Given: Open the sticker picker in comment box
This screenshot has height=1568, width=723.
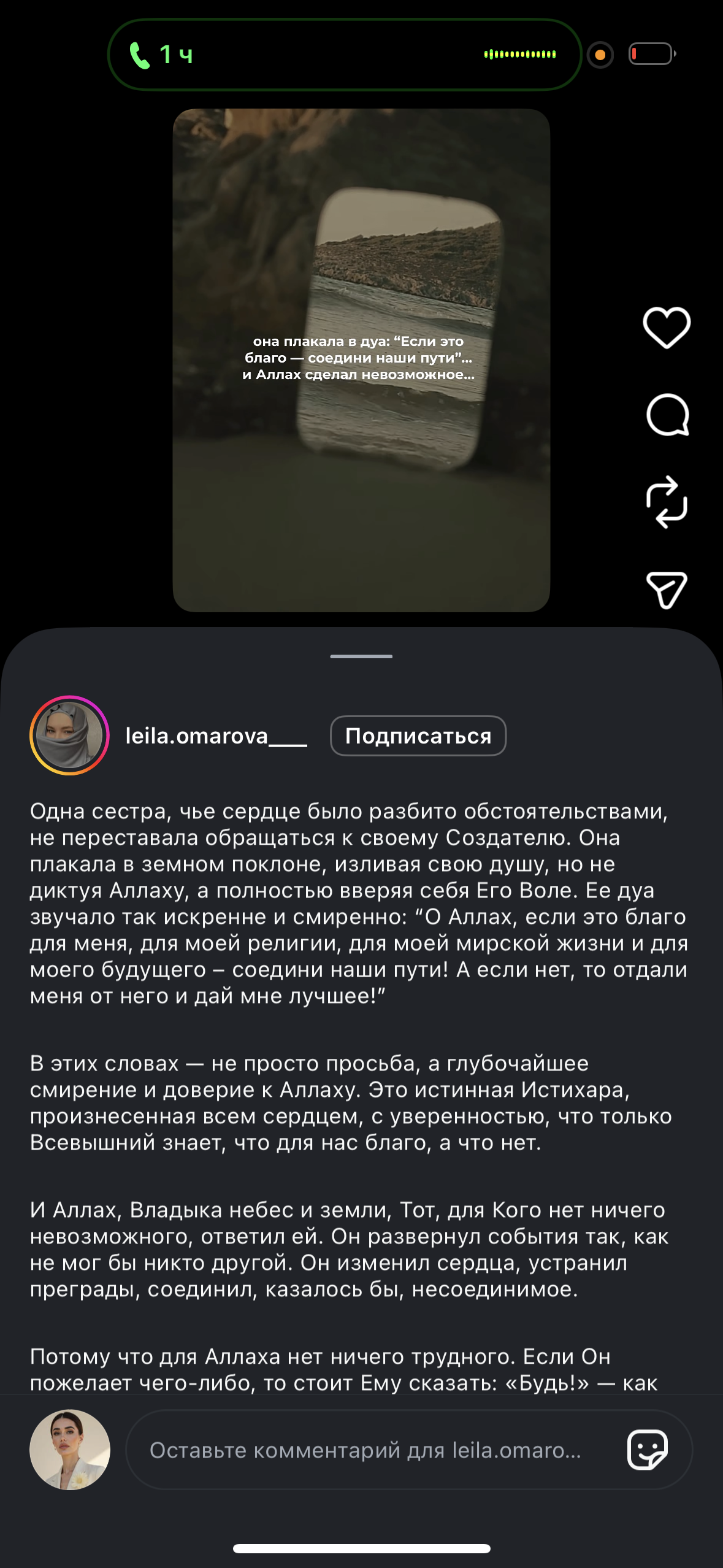Looking at the screenshot, I should point(647,1450).
